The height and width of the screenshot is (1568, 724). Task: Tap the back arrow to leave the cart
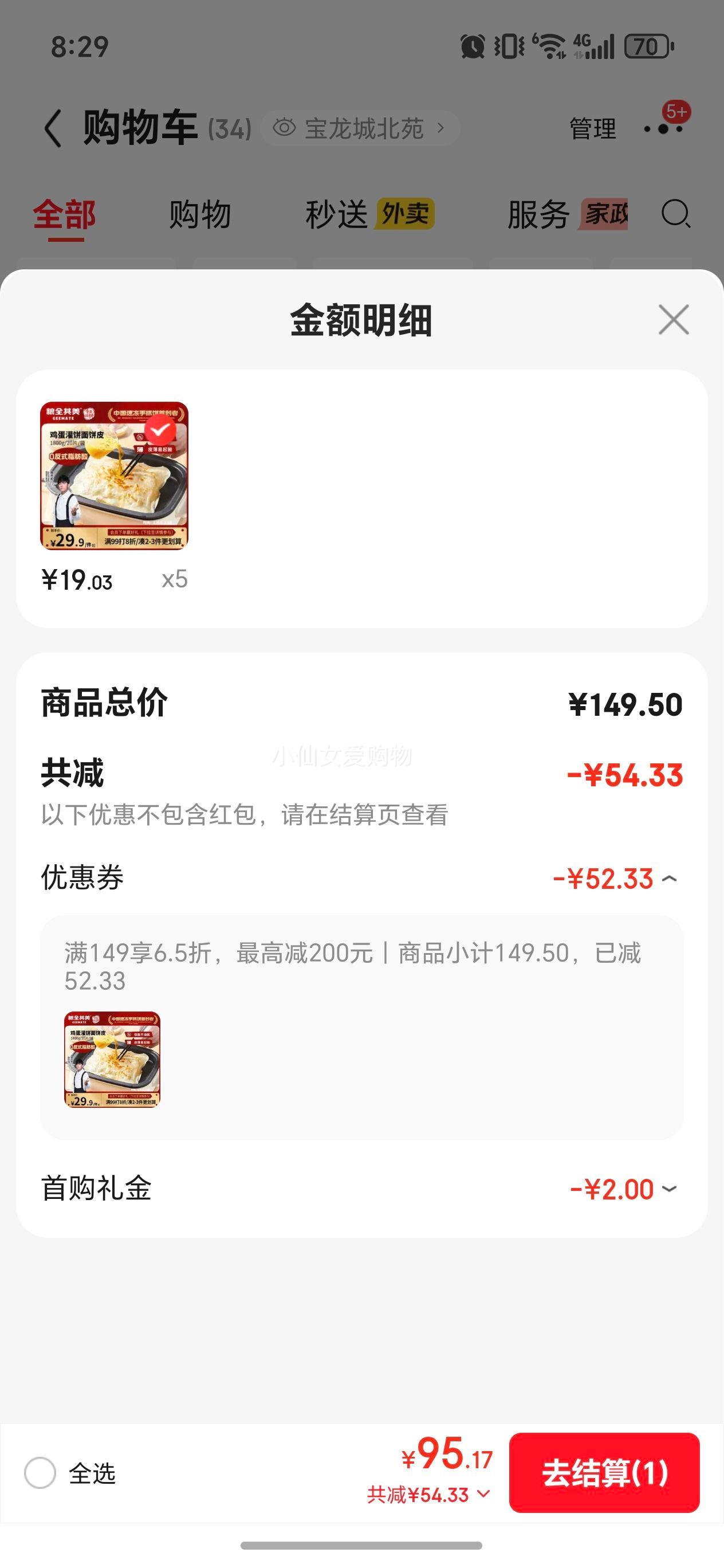point(52,128)
